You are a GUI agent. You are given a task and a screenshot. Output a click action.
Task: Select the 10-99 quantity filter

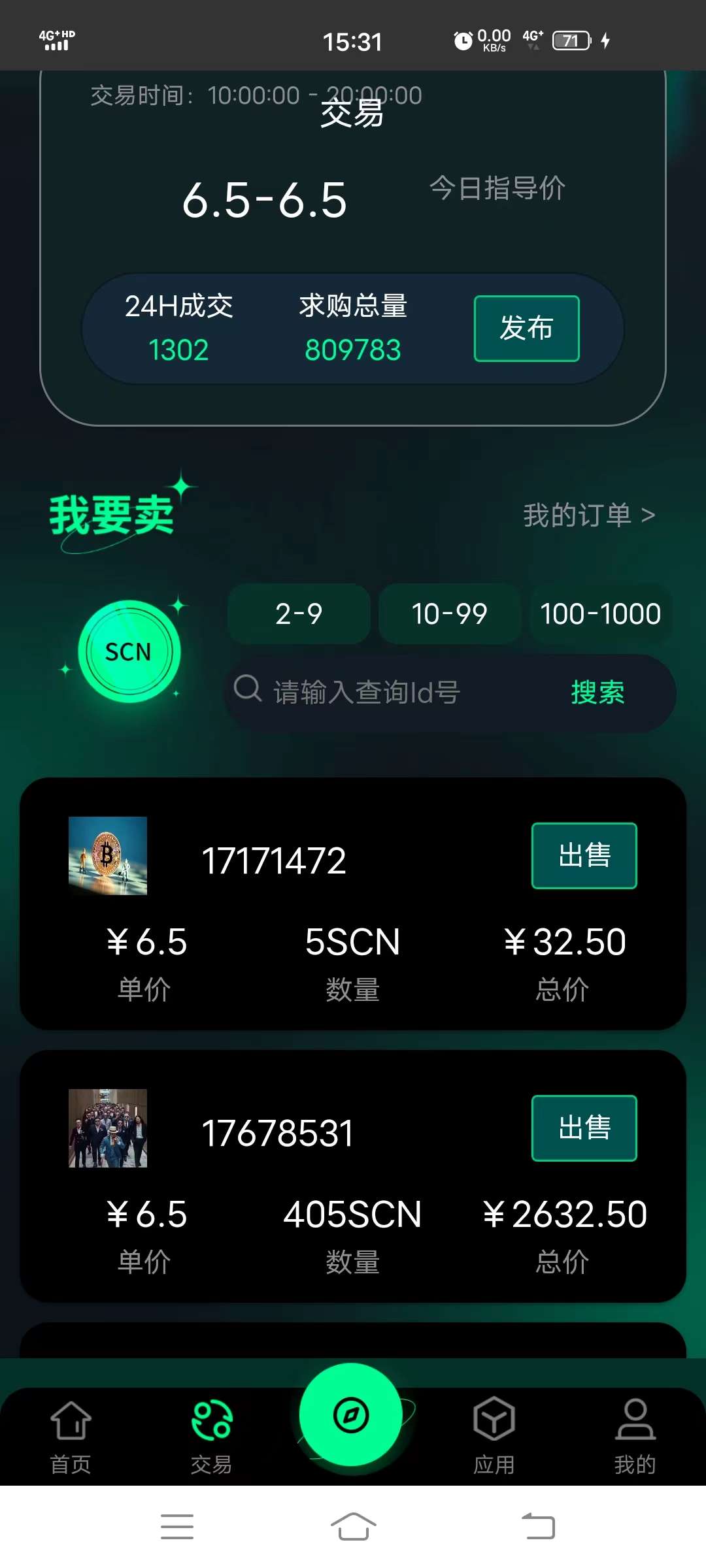(449, 613)
